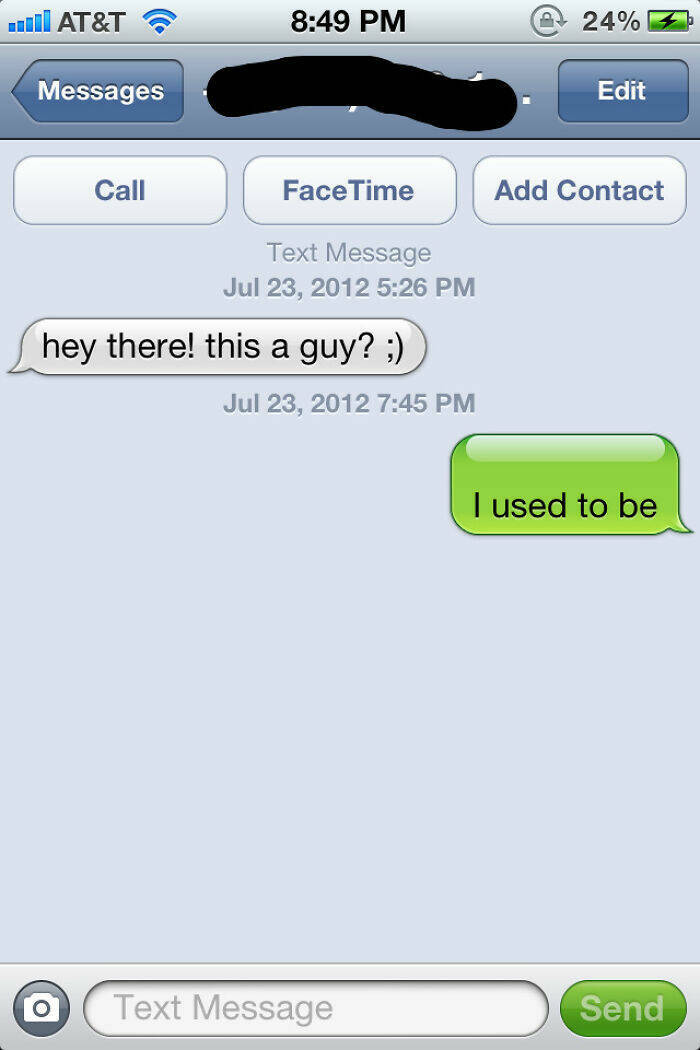Viewport: 700px width, 1050px height.
Task: Focus the Text Message input field
Action: click(x=316, y=1007)
